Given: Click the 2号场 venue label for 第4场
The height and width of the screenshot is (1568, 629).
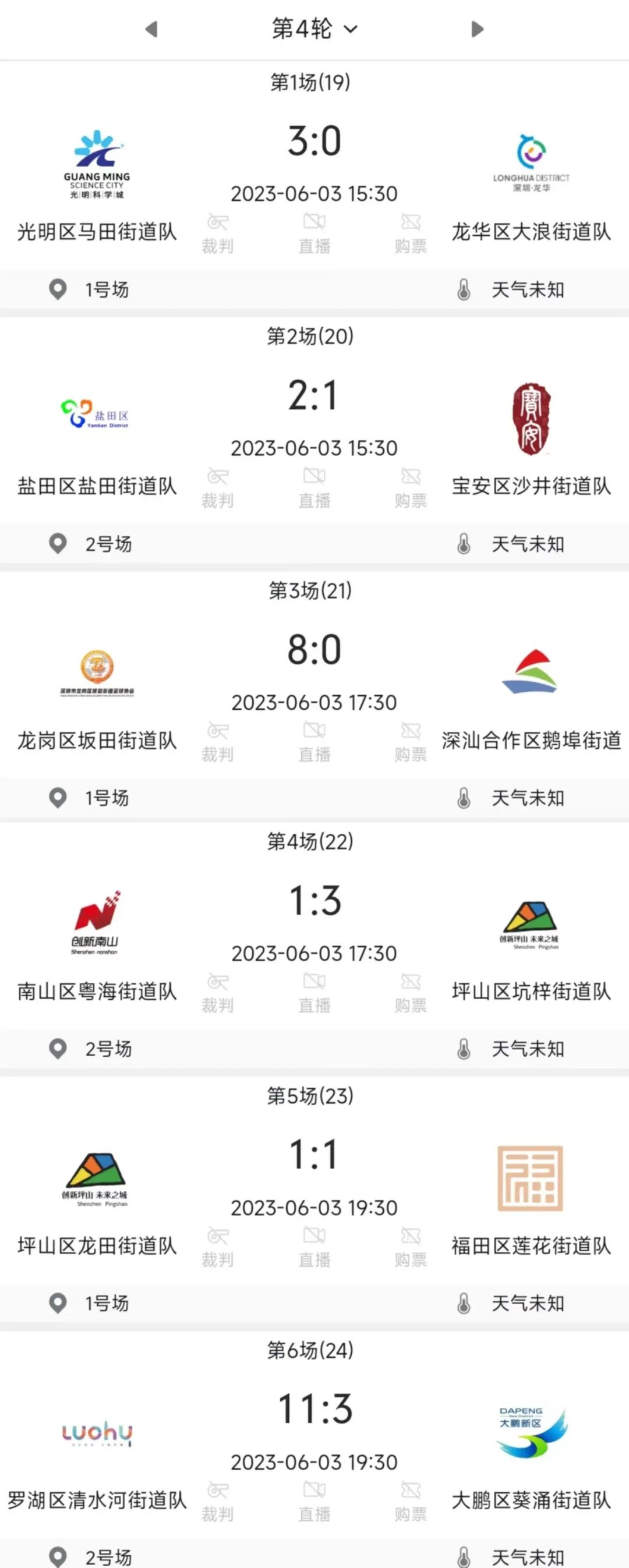Looking at the screenshot, I should point(107,1048).
